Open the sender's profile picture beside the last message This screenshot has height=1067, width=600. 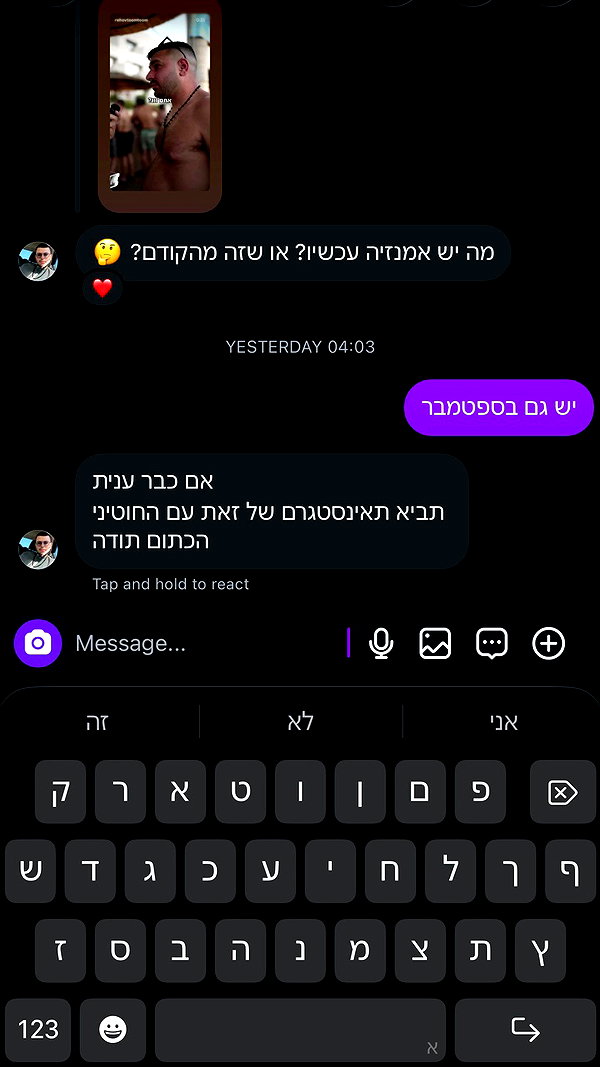click(x=37, y=549)
